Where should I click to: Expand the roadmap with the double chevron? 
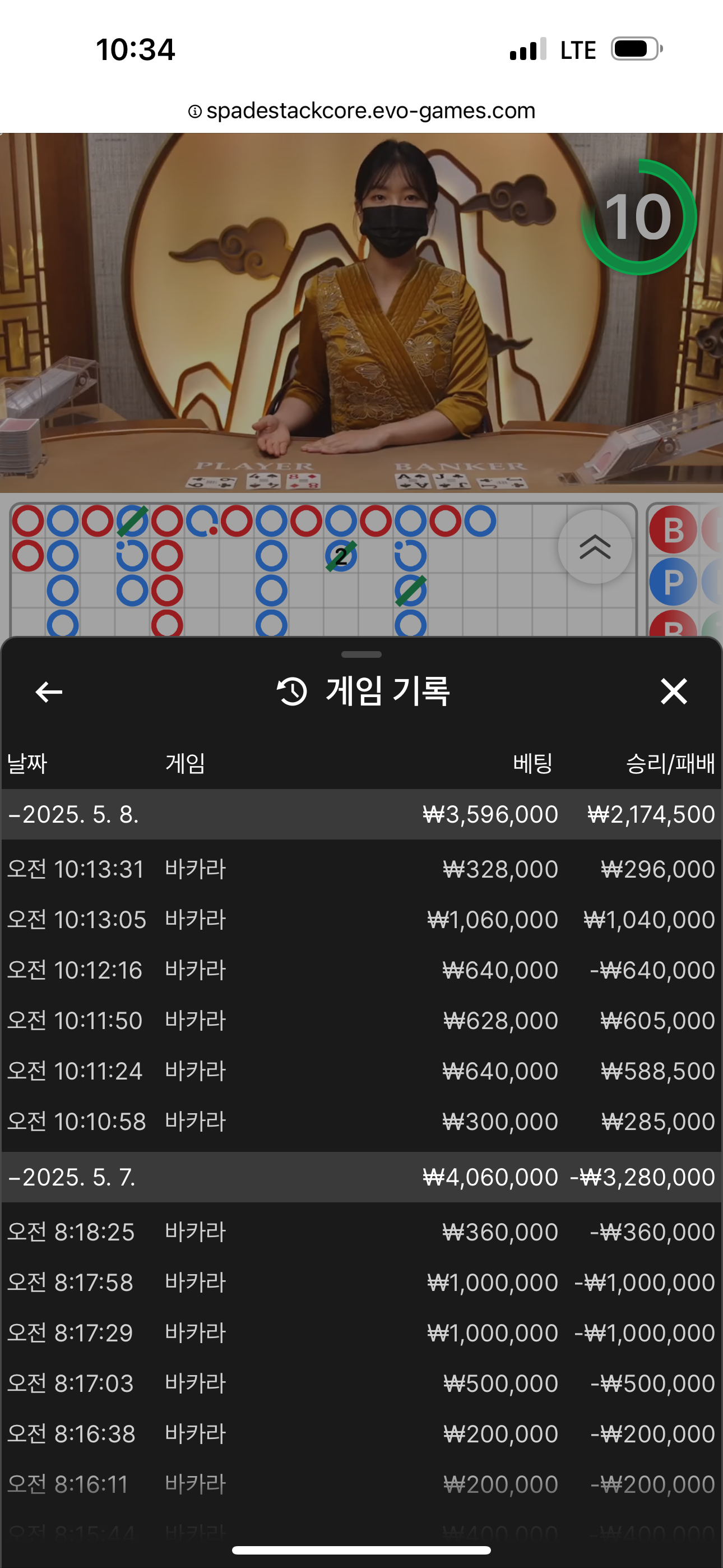click(x=595, y=547)
